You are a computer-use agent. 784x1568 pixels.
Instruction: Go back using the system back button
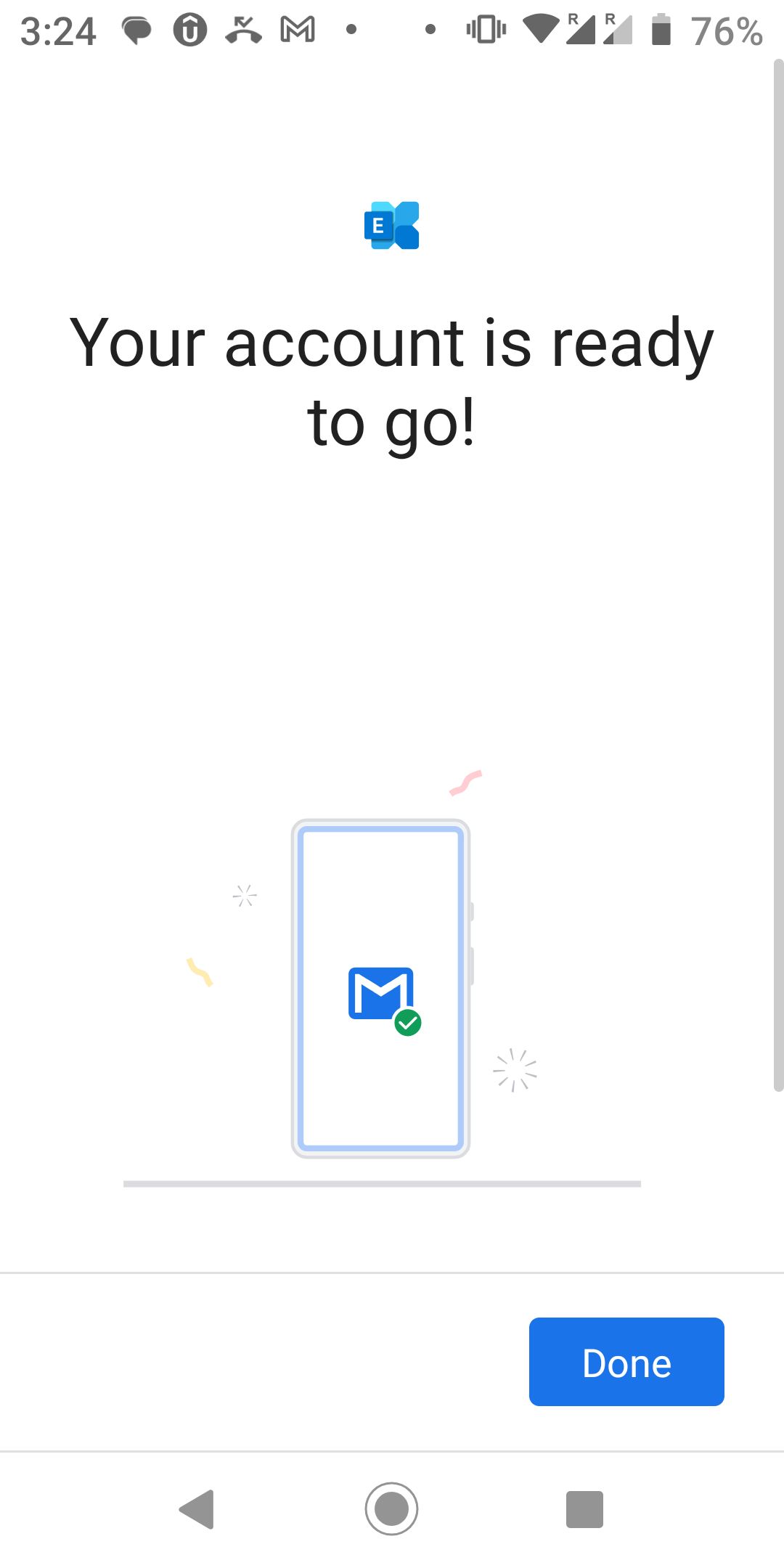pyautogui.click(x=197, y=1510)
